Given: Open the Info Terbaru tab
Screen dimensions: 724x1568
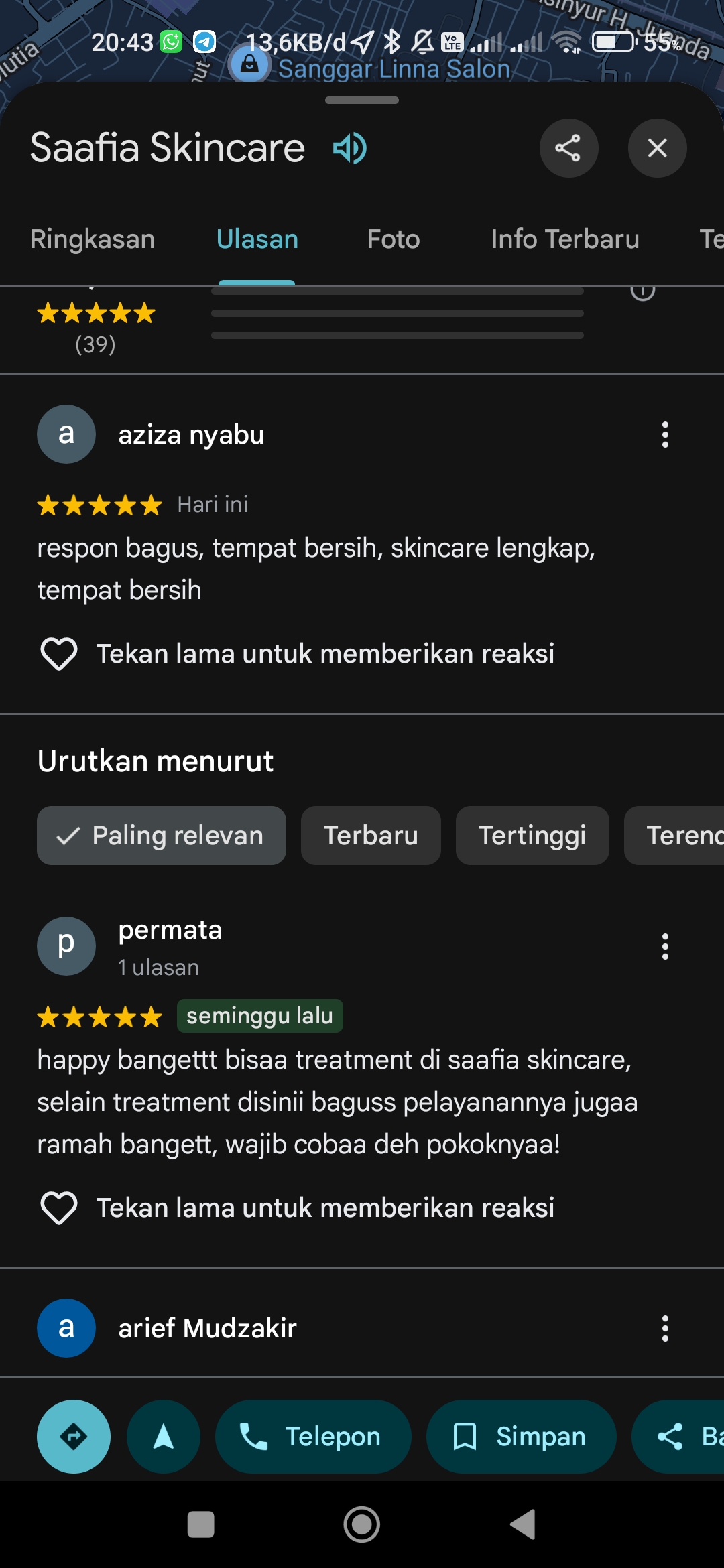Looking at the screenshot, I should click(x=564, y=239).
